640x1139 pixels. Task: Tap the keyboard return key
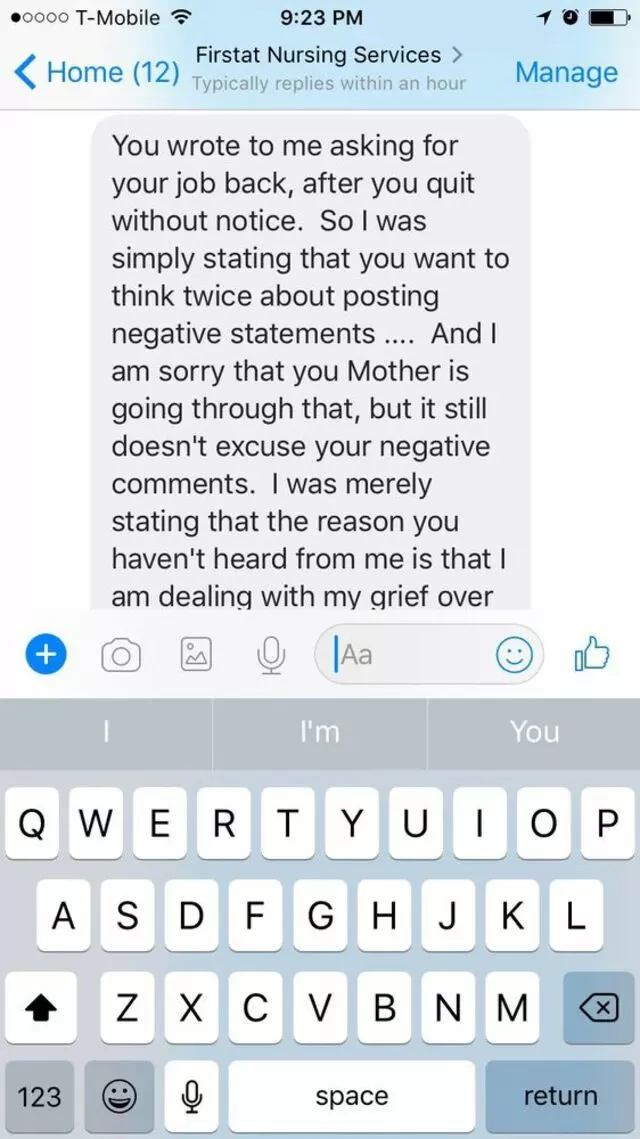560,1096
